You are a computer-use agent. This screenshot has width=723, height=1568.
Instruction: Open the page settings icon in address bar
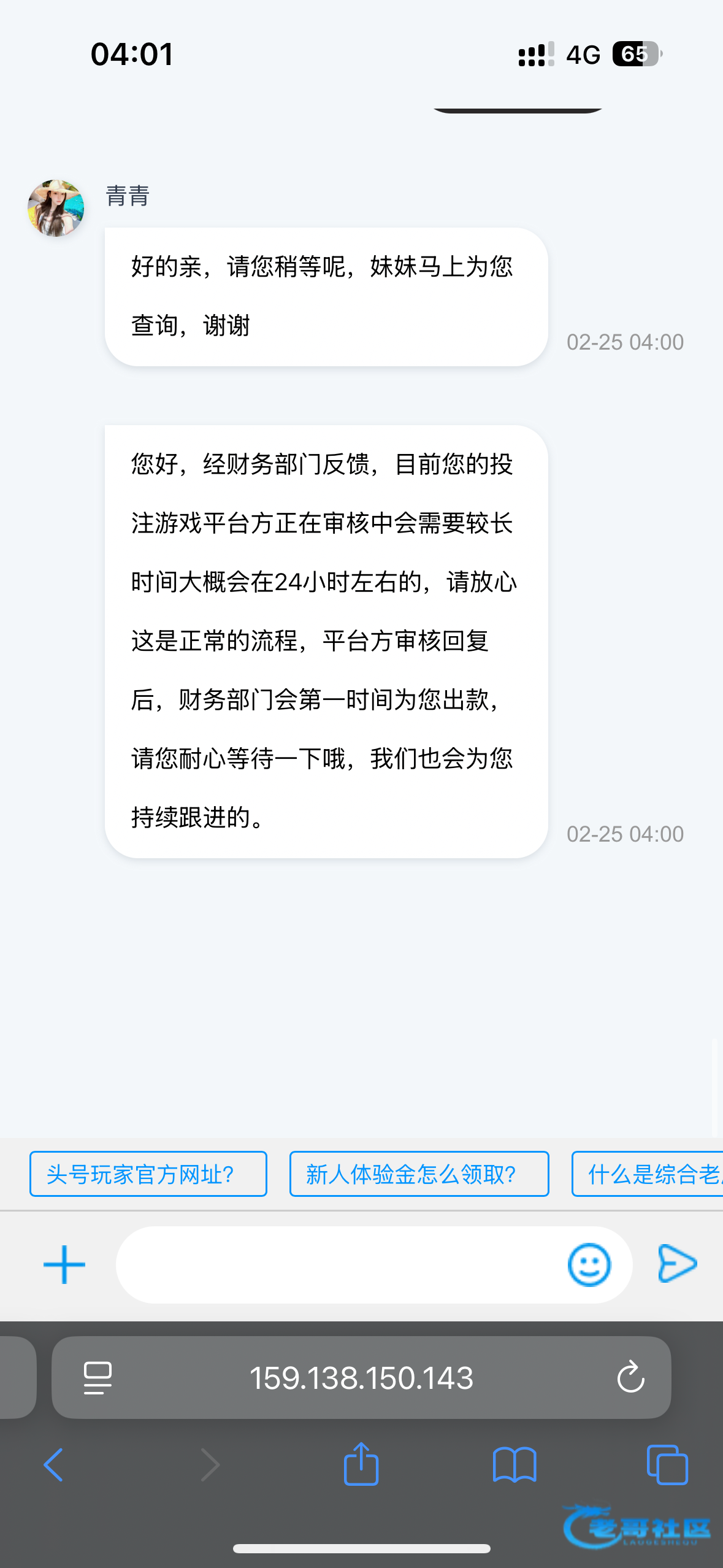(x=98, y=1378)
